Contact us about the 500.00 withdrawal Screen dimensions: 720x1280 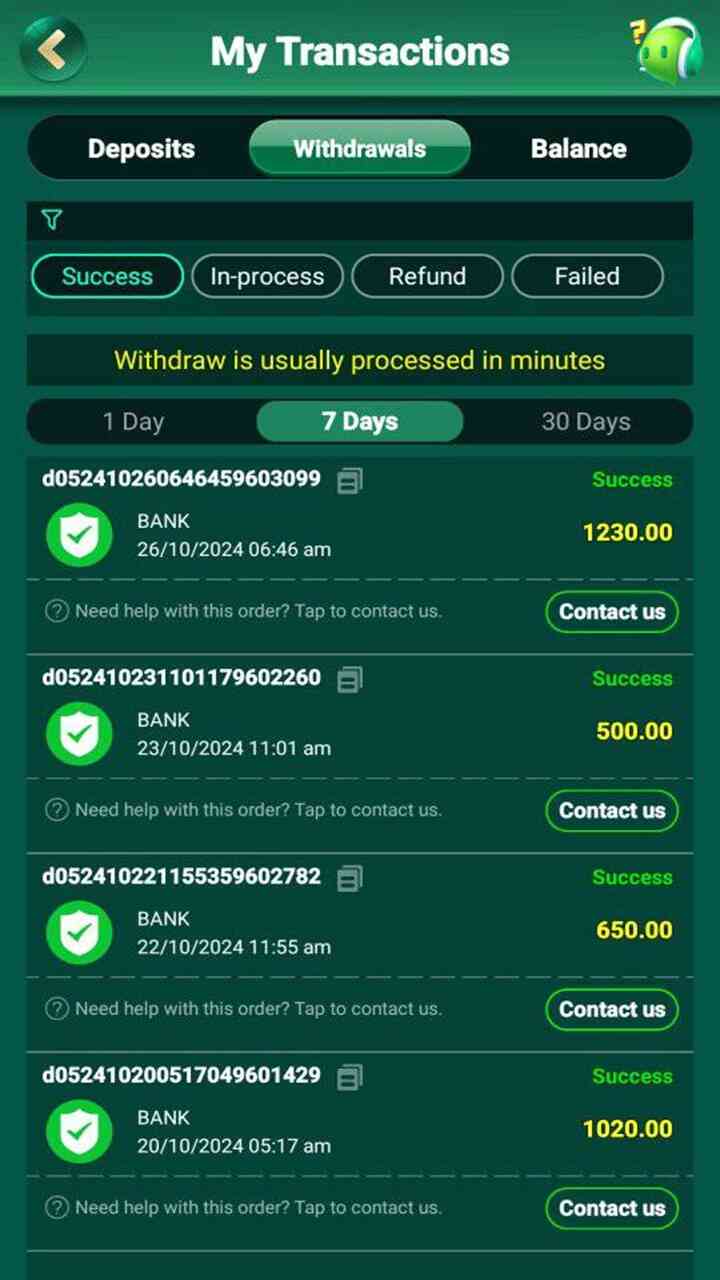click(611, 811)
